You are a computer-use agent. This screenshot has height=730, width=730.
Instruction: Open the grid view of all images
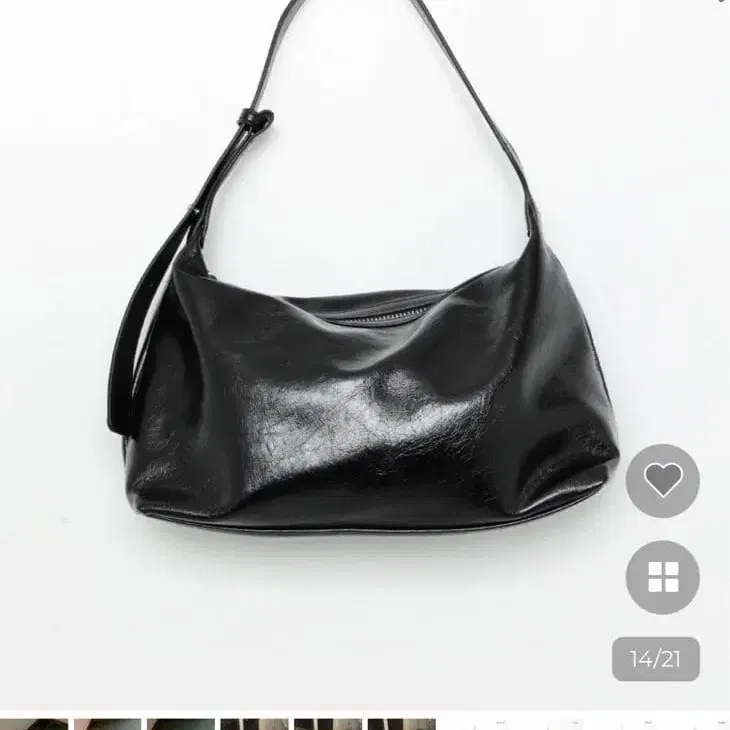(662, 577)
